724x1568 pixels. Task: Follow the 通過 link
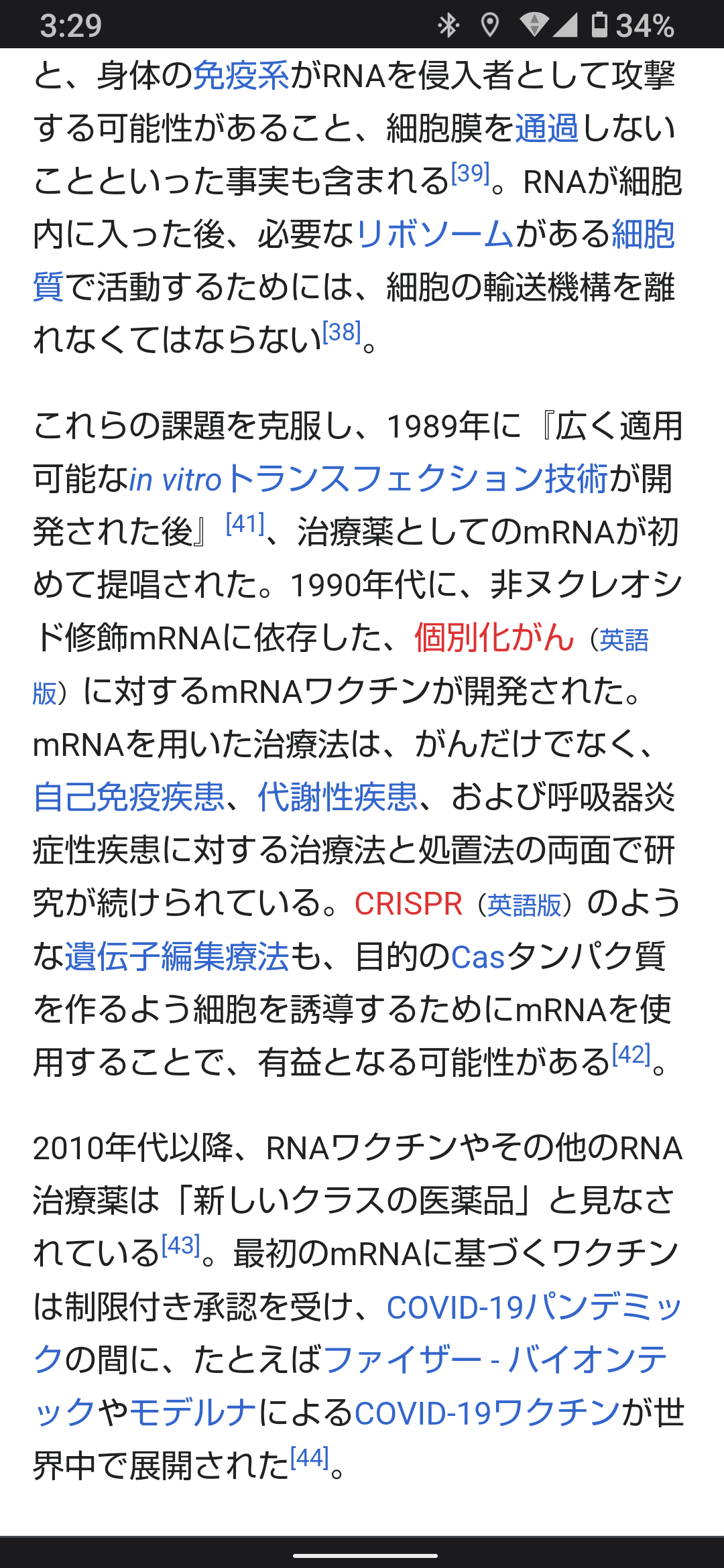(546, 128)
